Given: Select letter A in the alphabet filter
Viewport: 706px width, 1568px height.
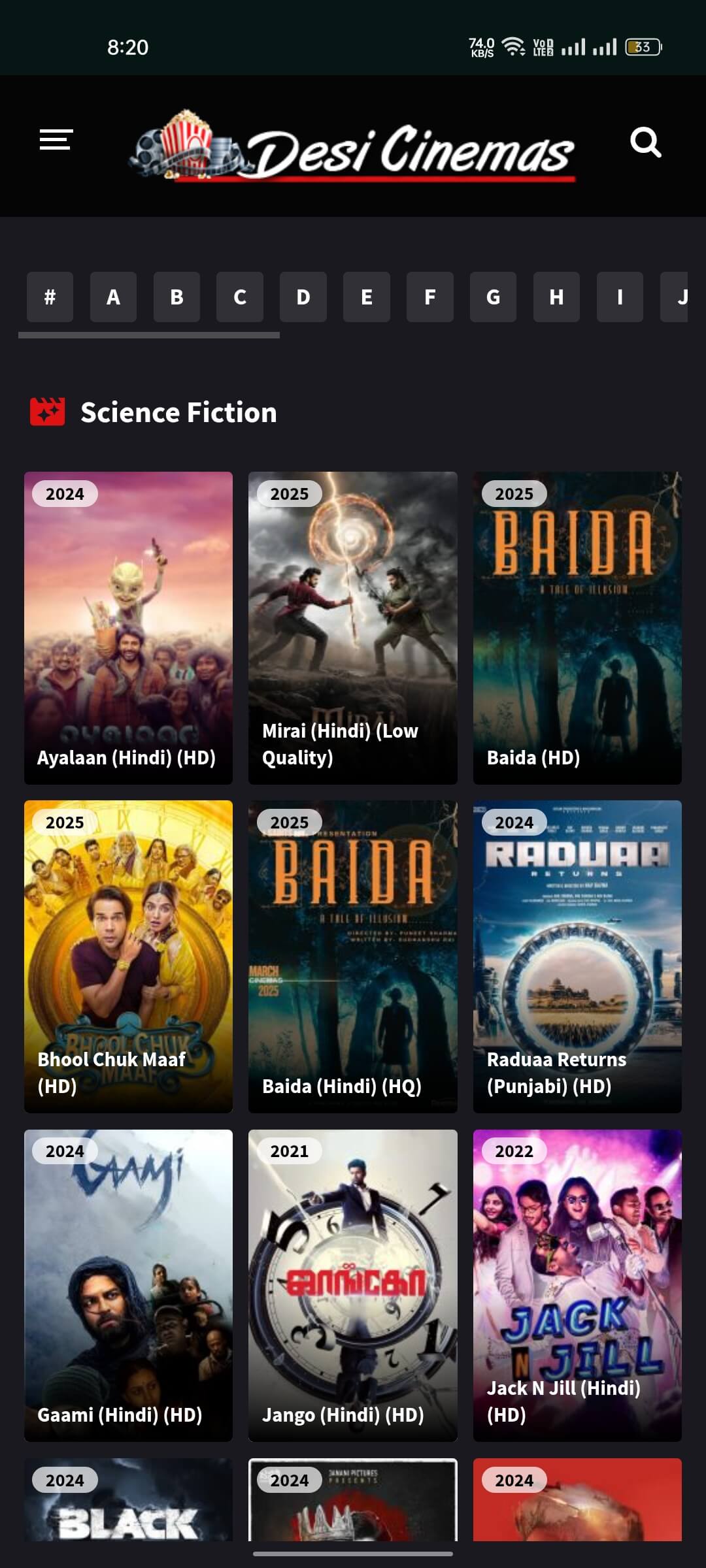Looking at the screenshot, I should click(x=113, y=297).
